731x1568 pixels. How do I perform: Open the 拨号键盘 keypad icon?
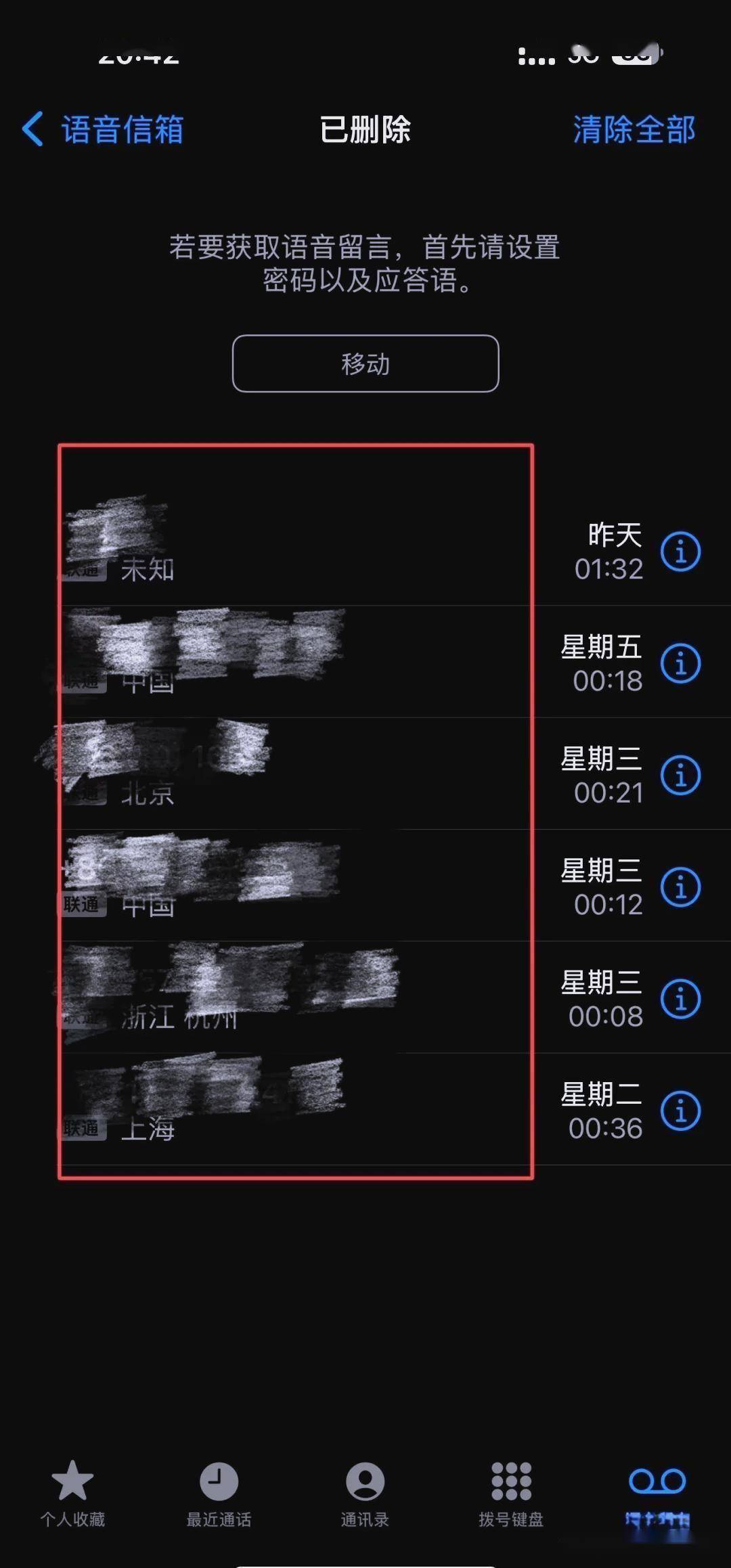coord(512,1499)
